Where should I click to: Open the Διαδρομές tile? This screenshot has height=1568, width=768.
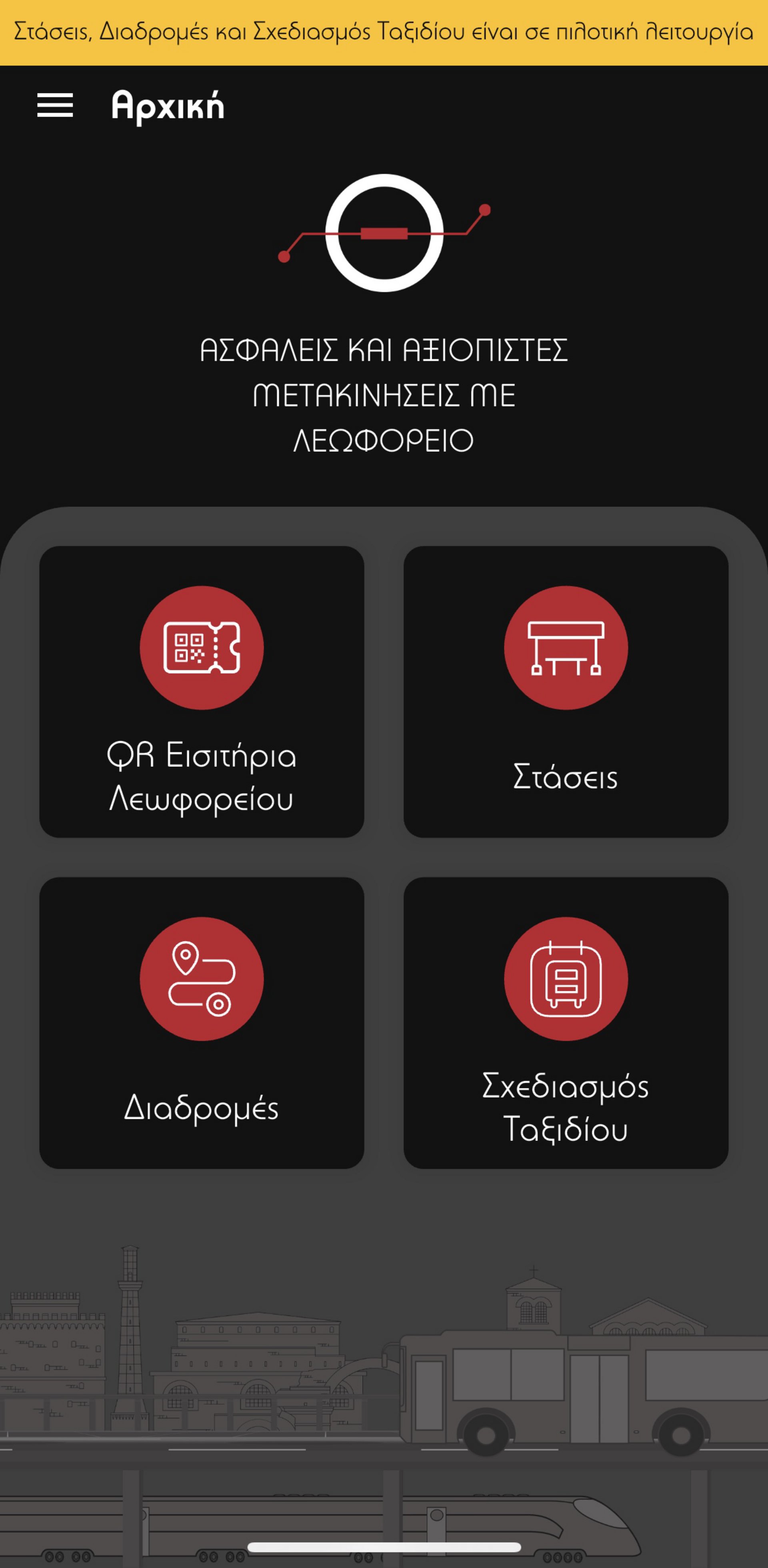pyautogui.click(x=202, y=1023)
